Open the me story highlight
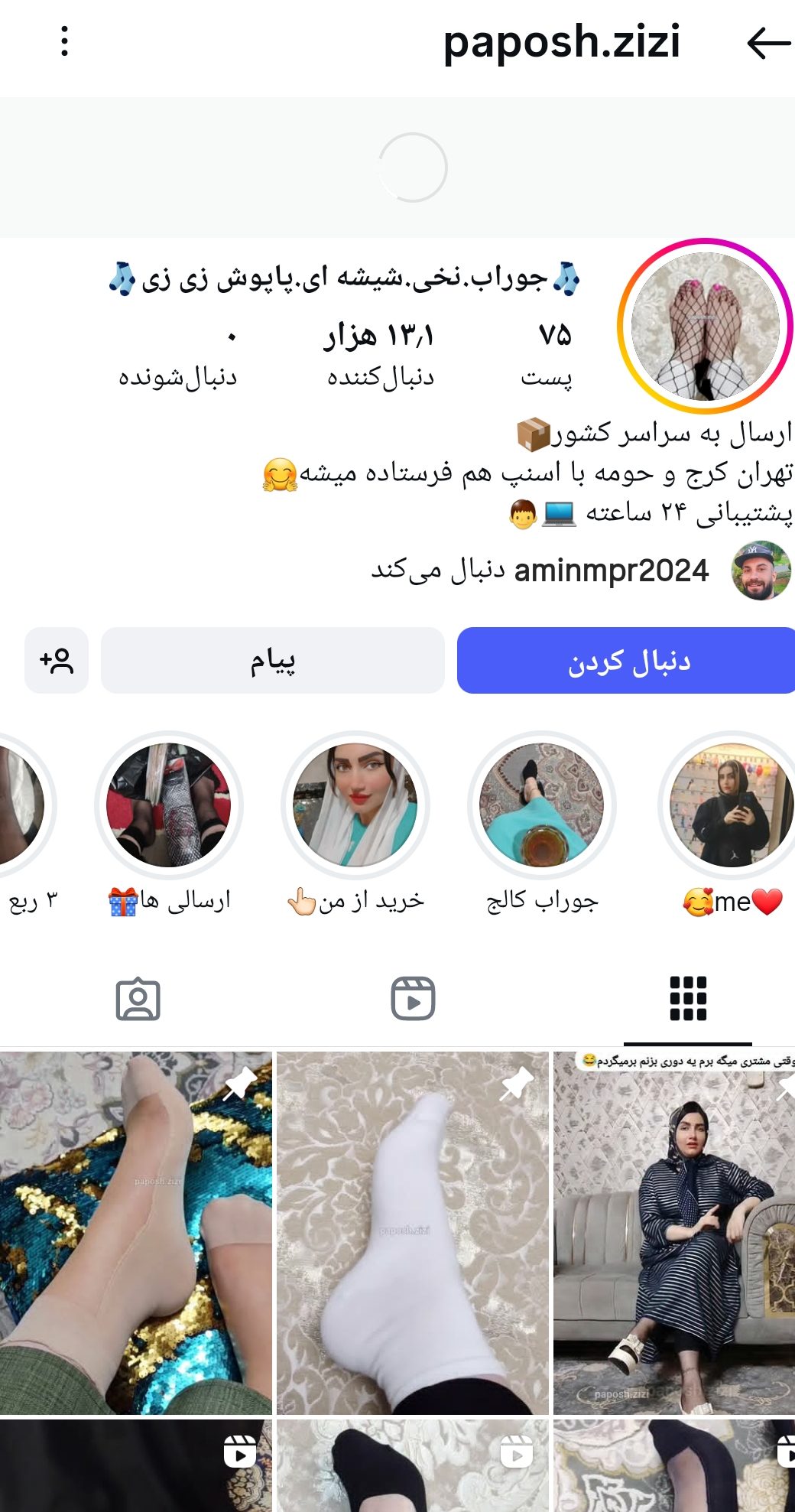Screen dimensions: 795x1512 coord(731,805)
